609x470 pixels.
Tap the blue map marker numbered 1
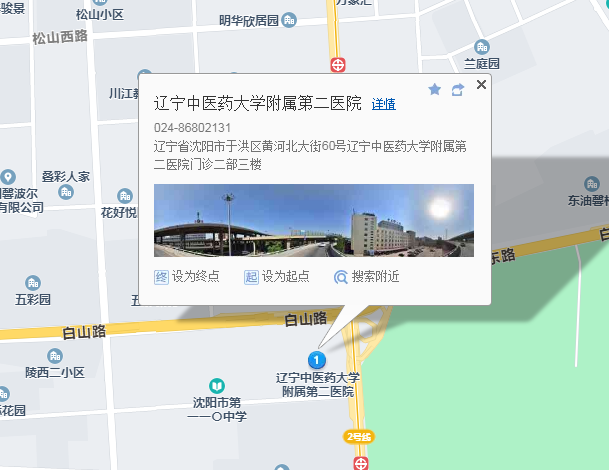click(317, 359)
